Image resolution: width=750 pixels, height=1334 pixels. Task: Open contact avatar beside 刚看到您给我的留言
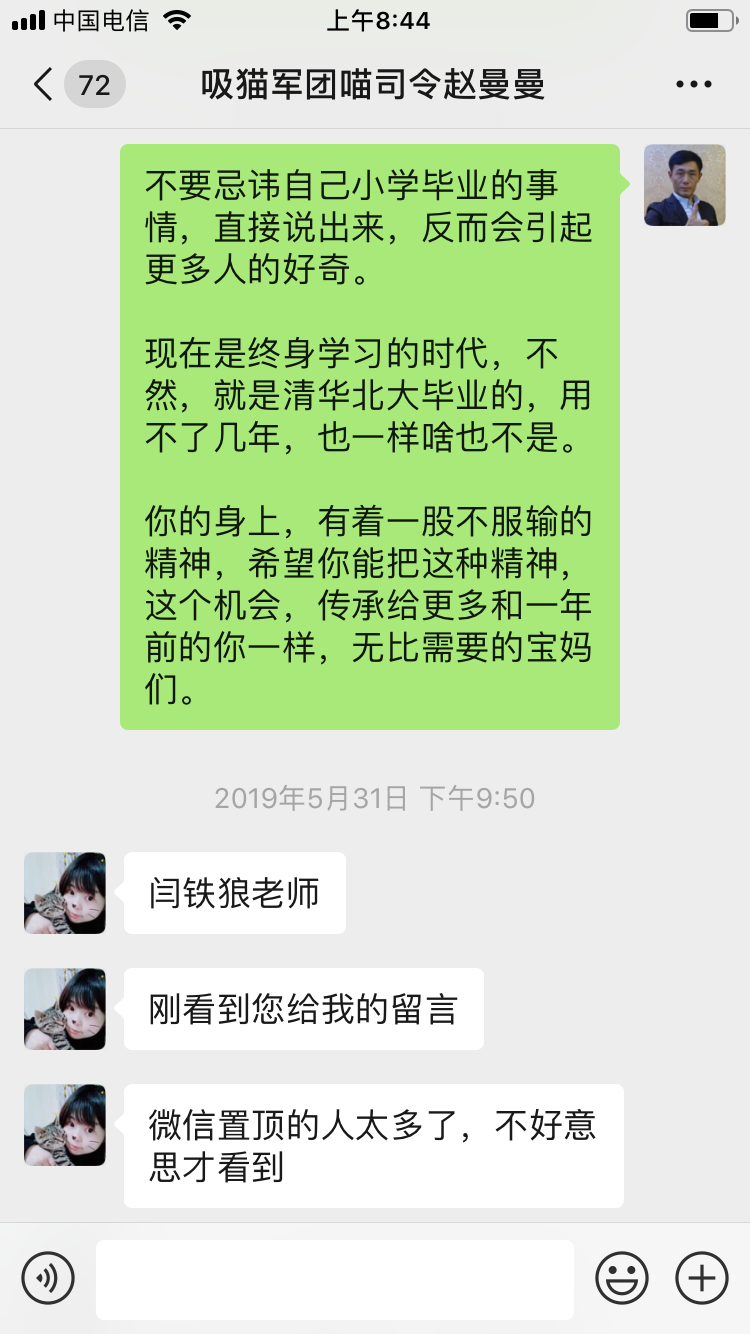[x=65, y=1009]
